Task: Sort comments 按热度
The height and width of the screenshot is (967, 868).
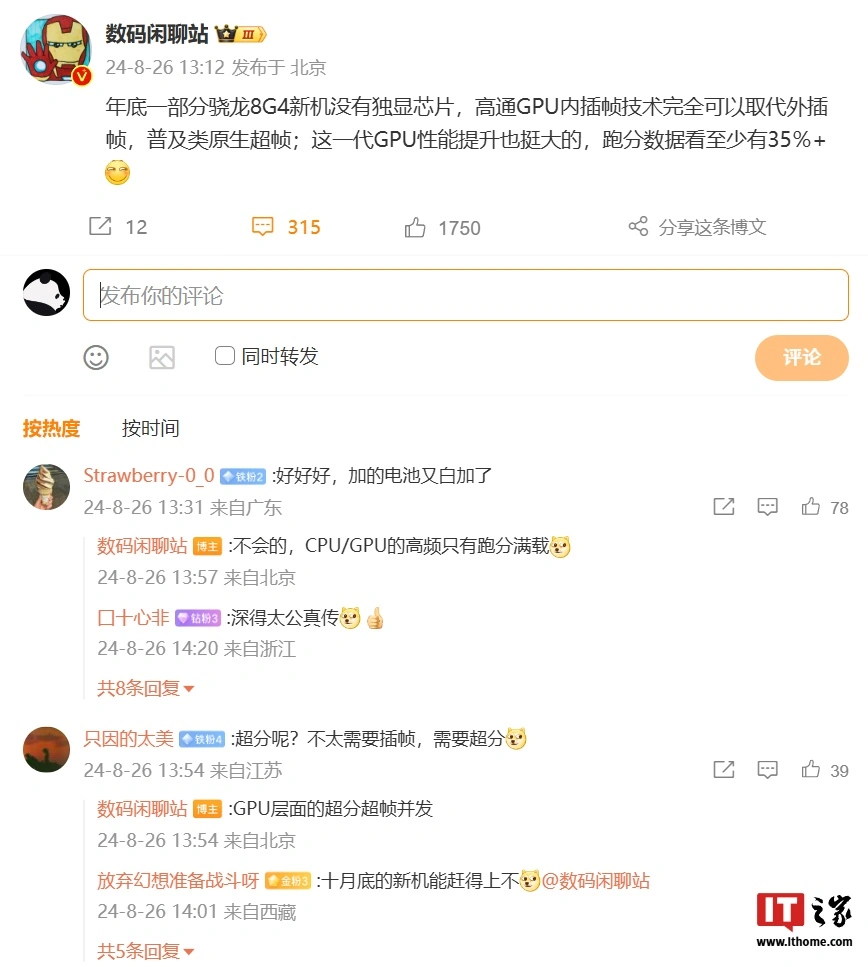Action: [51, 429]
